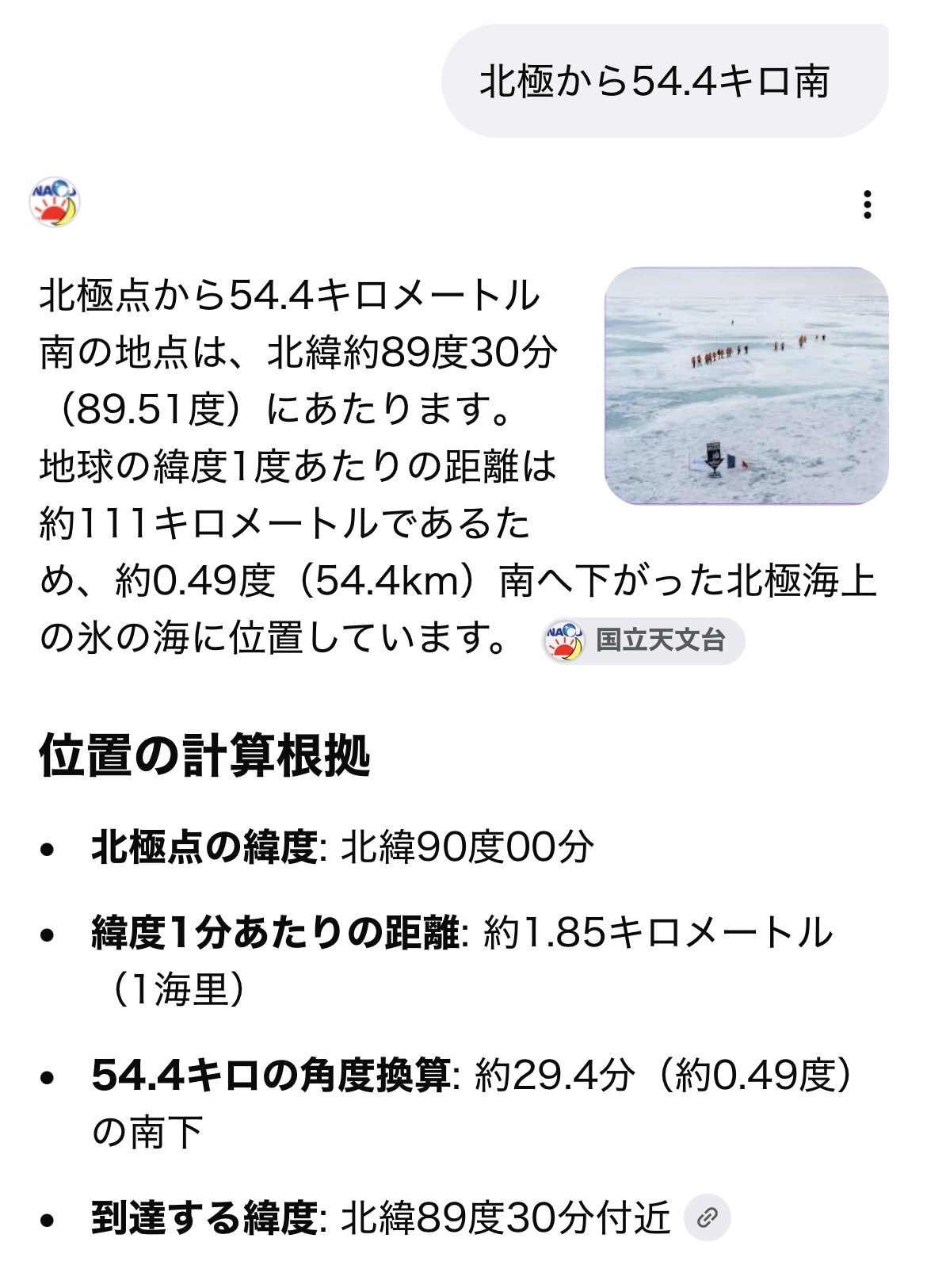Image resolution: width=927 pixels, height=1288 pixels.
Task: Open the Arctic ice photo thumbnail
Action: coord(746,386)
